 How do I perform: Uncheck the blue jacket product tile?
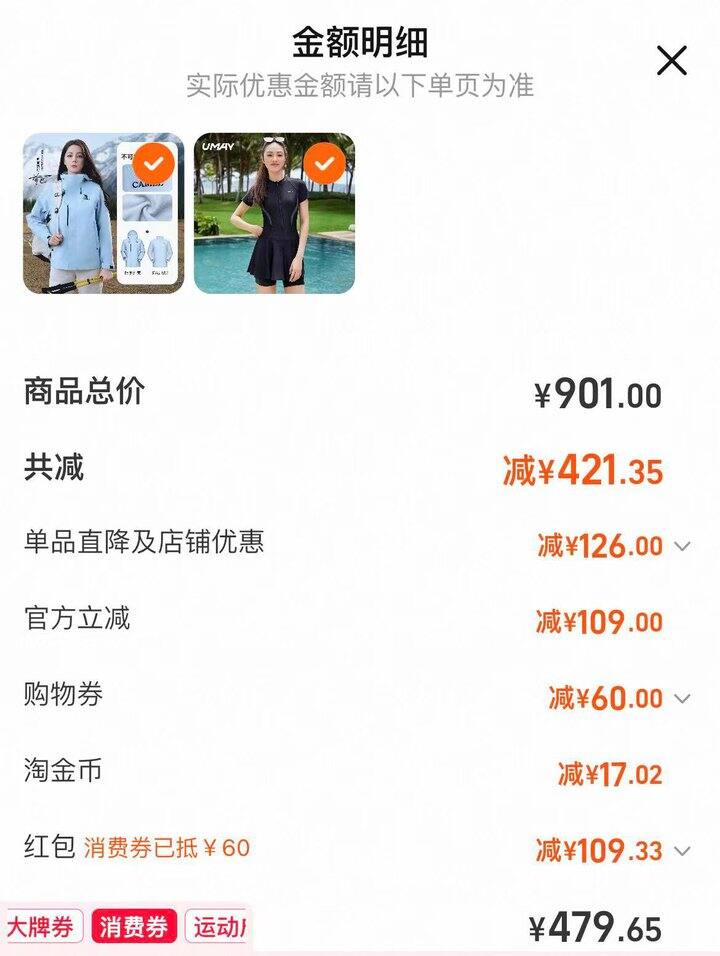(155, 162)
